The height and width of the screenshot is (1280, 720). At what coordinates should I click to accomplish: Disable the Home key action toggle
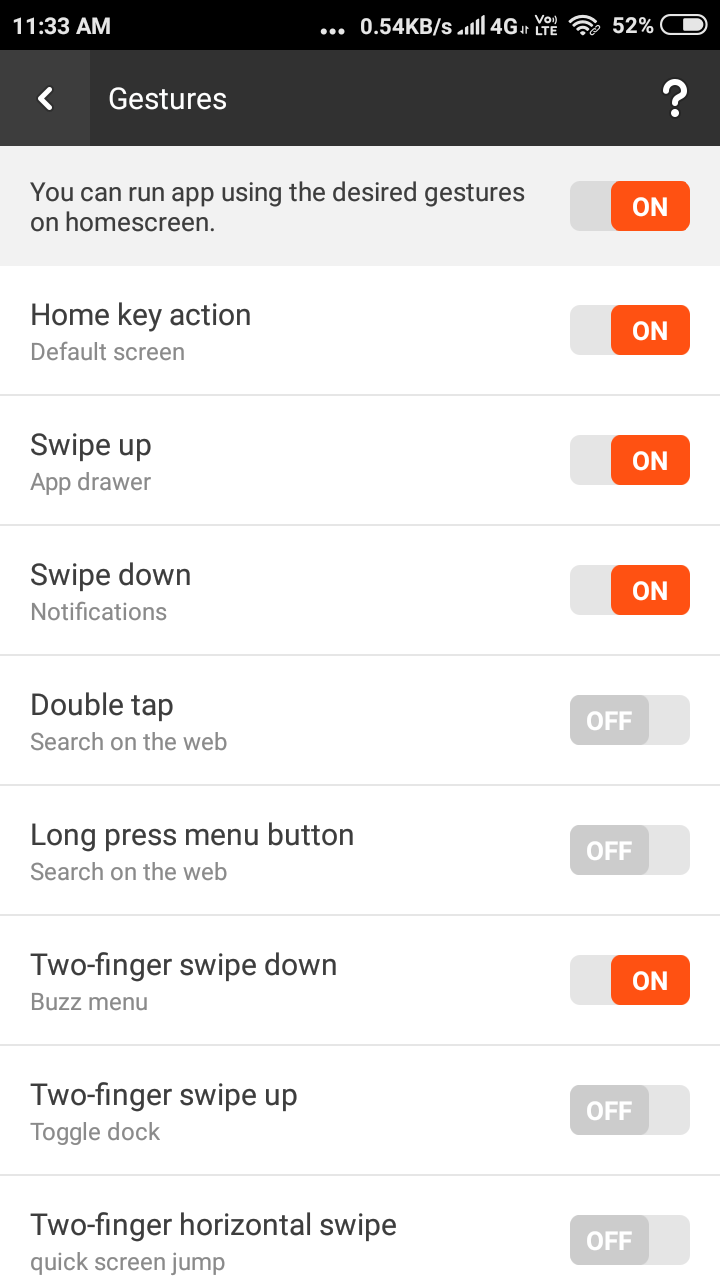pos(630,330)
